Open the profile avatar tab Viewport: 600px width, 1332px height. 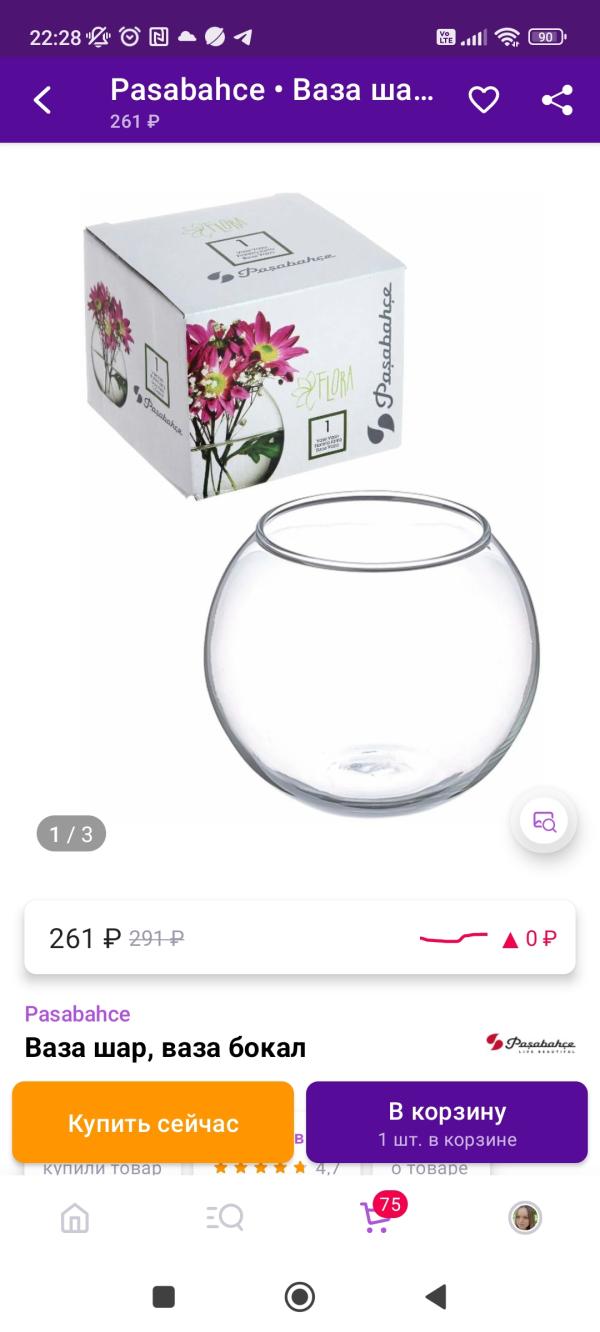(x=525, y=1217)
